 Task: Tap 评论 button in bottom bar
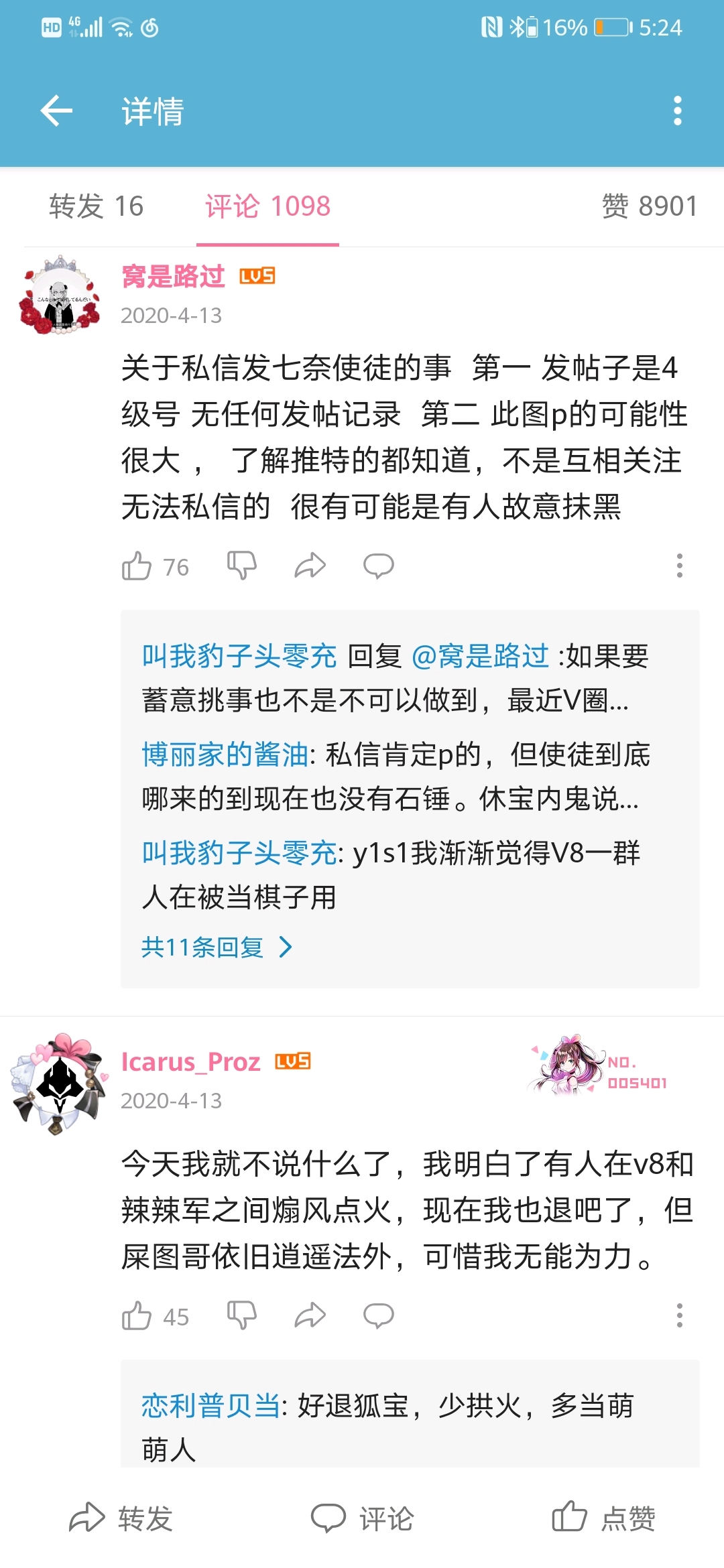[362, 1518]
